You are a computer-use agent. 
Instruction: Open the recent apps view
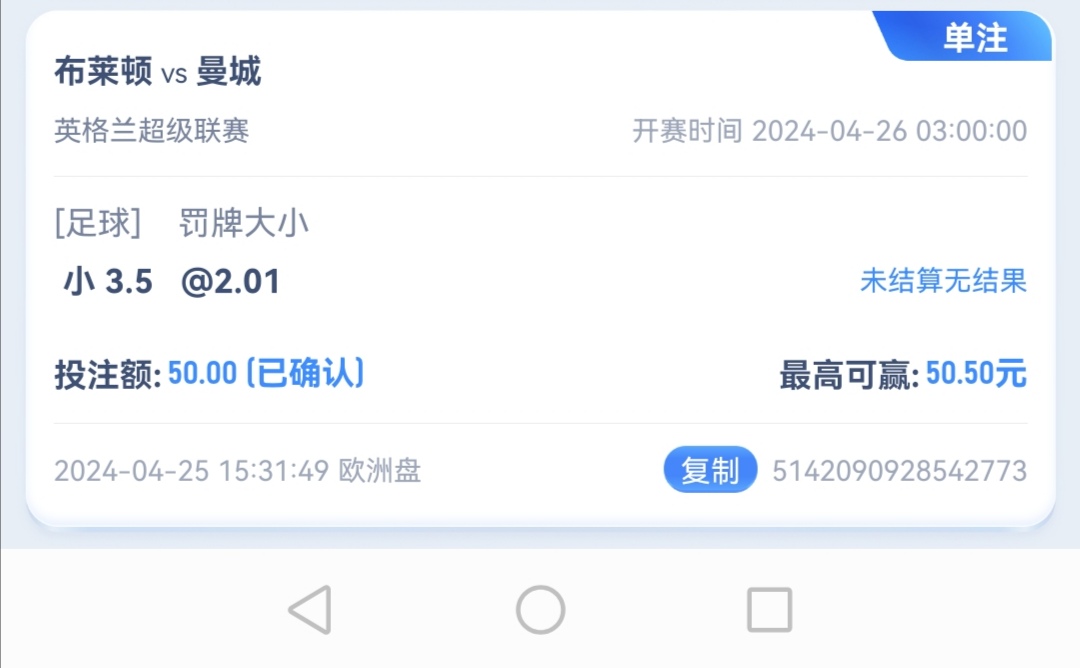[x=769, y=609]
